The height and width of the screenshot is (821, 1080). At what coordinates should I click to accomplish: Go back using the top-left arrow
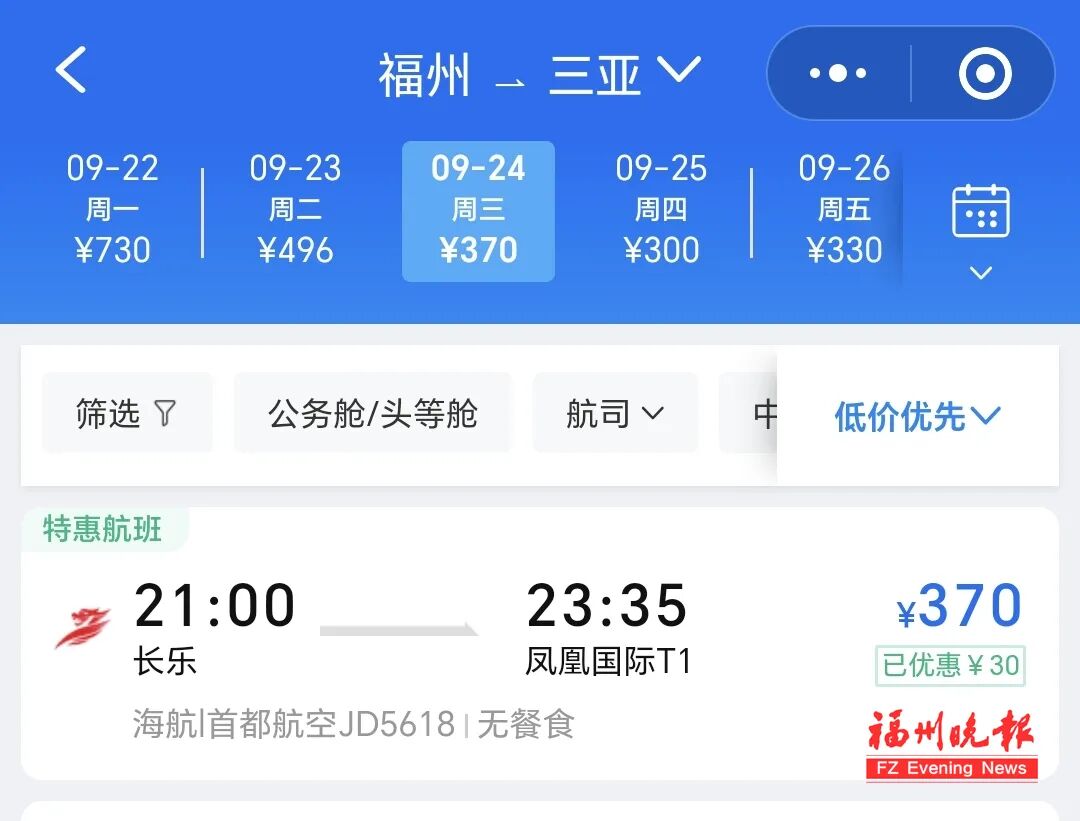[x=71, y=72]
